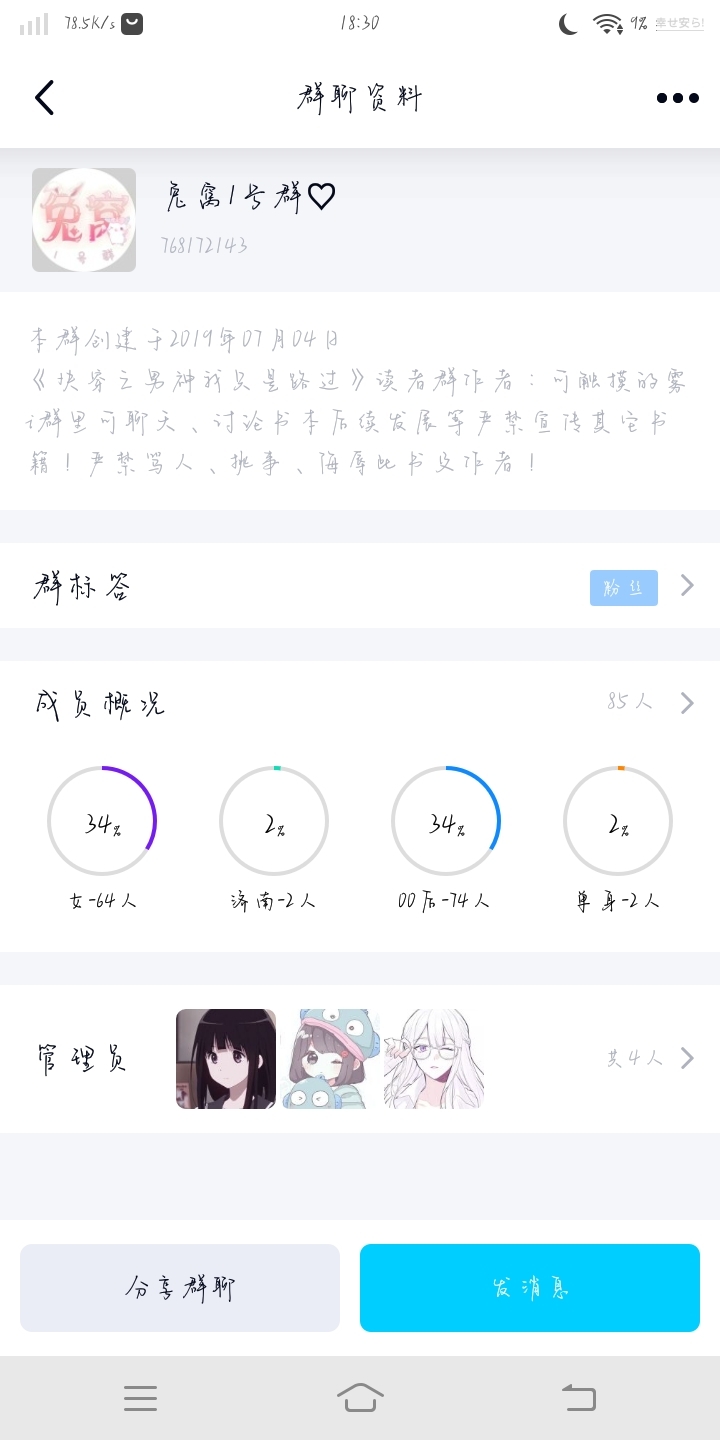The width and height of the screenshot is (720, 1440).
Task: Go back from 群聊资料 page
Action: click(44, 98)
